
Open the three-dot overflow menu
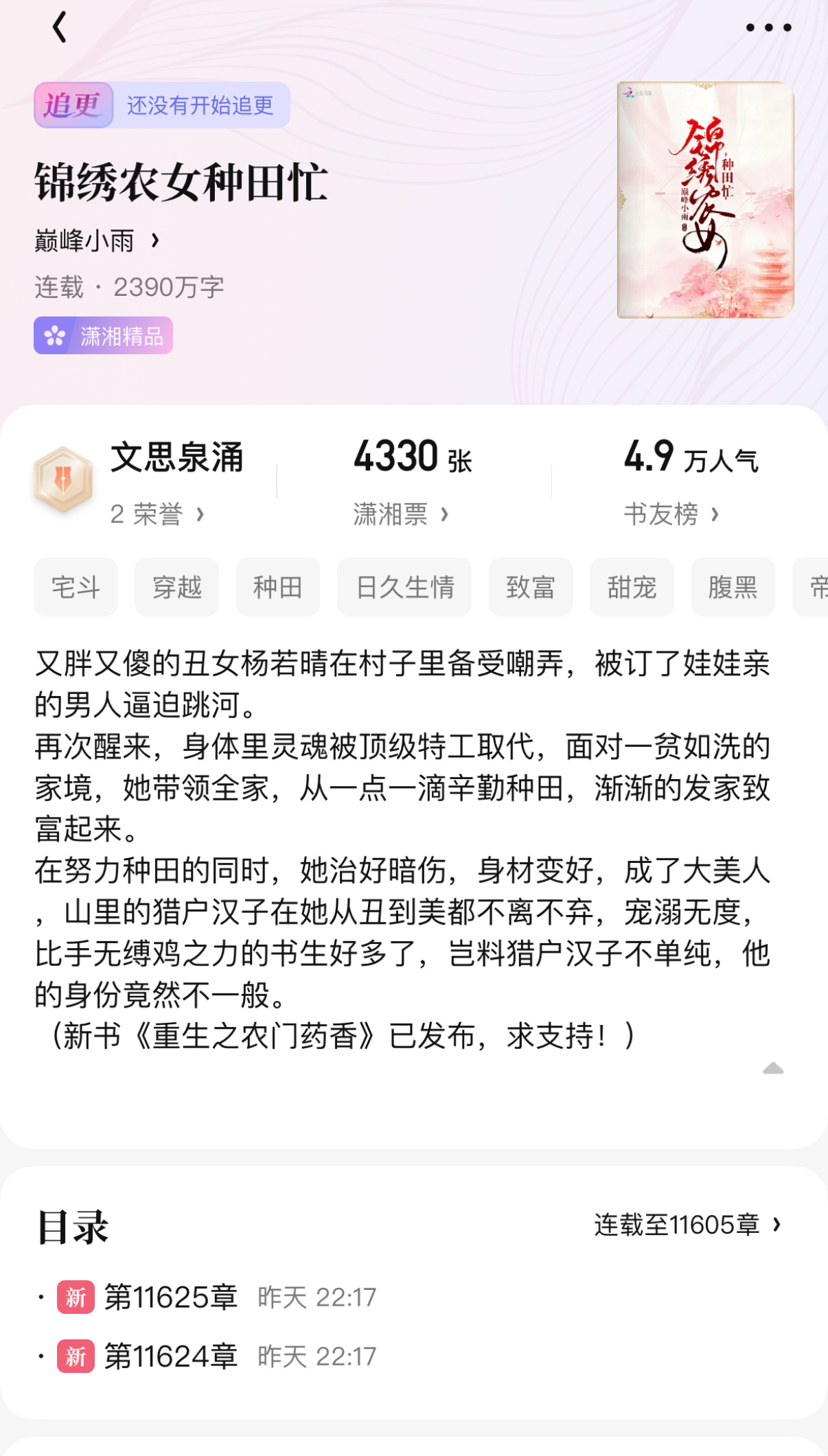tap(768, 27)
